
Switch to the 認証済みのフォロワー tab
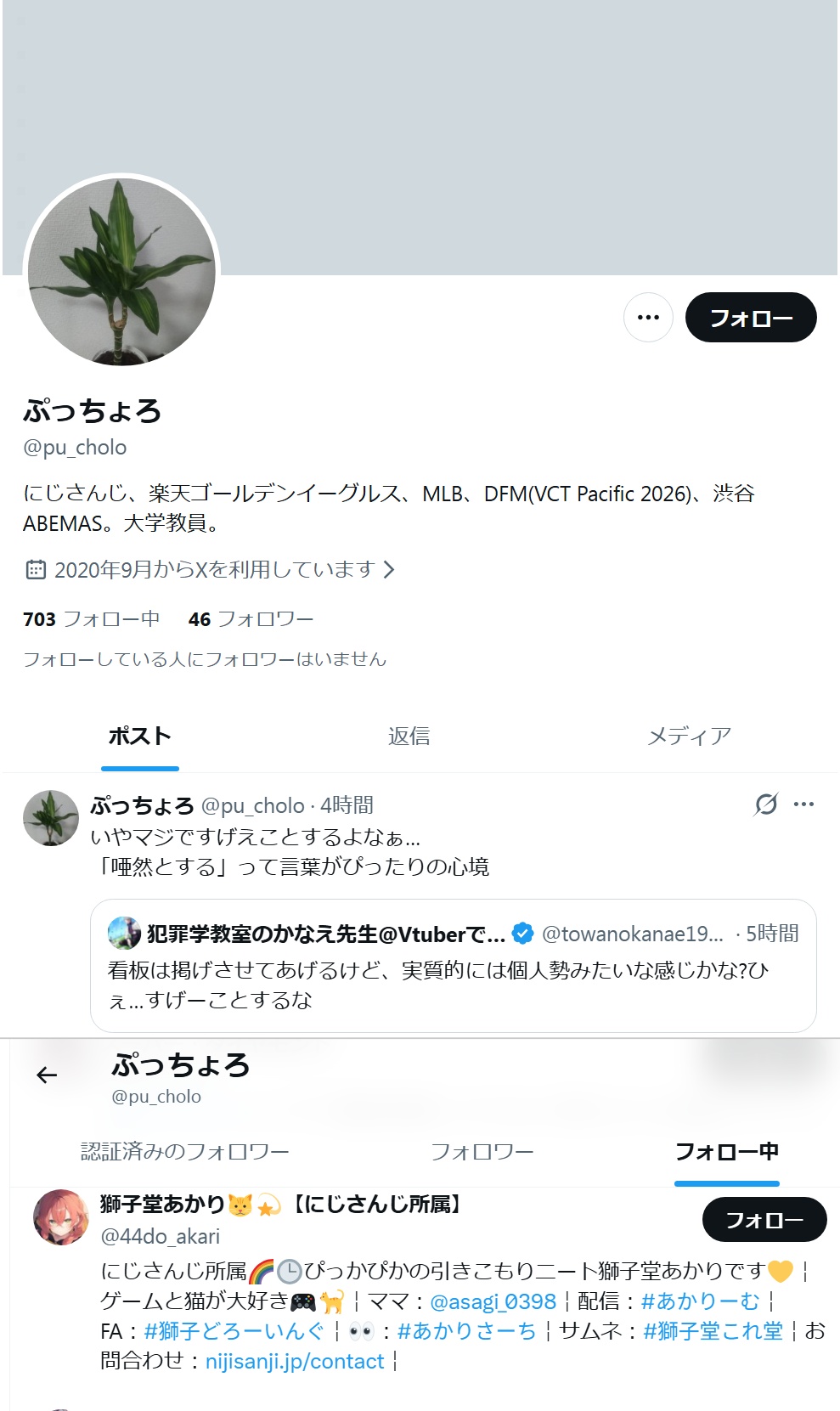[x=185, y=1152]
